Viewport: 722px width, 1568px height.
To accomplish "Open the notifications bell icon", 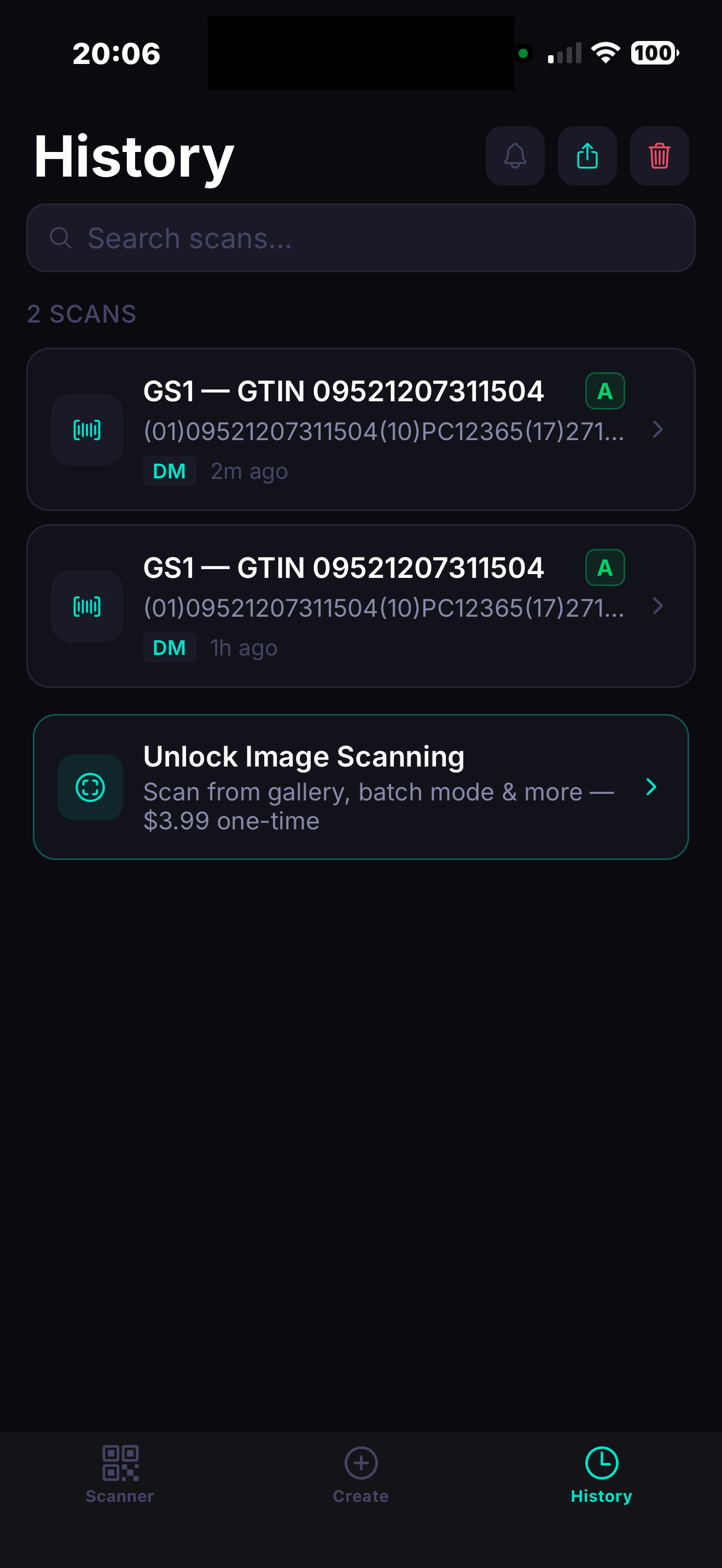I will 515,156.
